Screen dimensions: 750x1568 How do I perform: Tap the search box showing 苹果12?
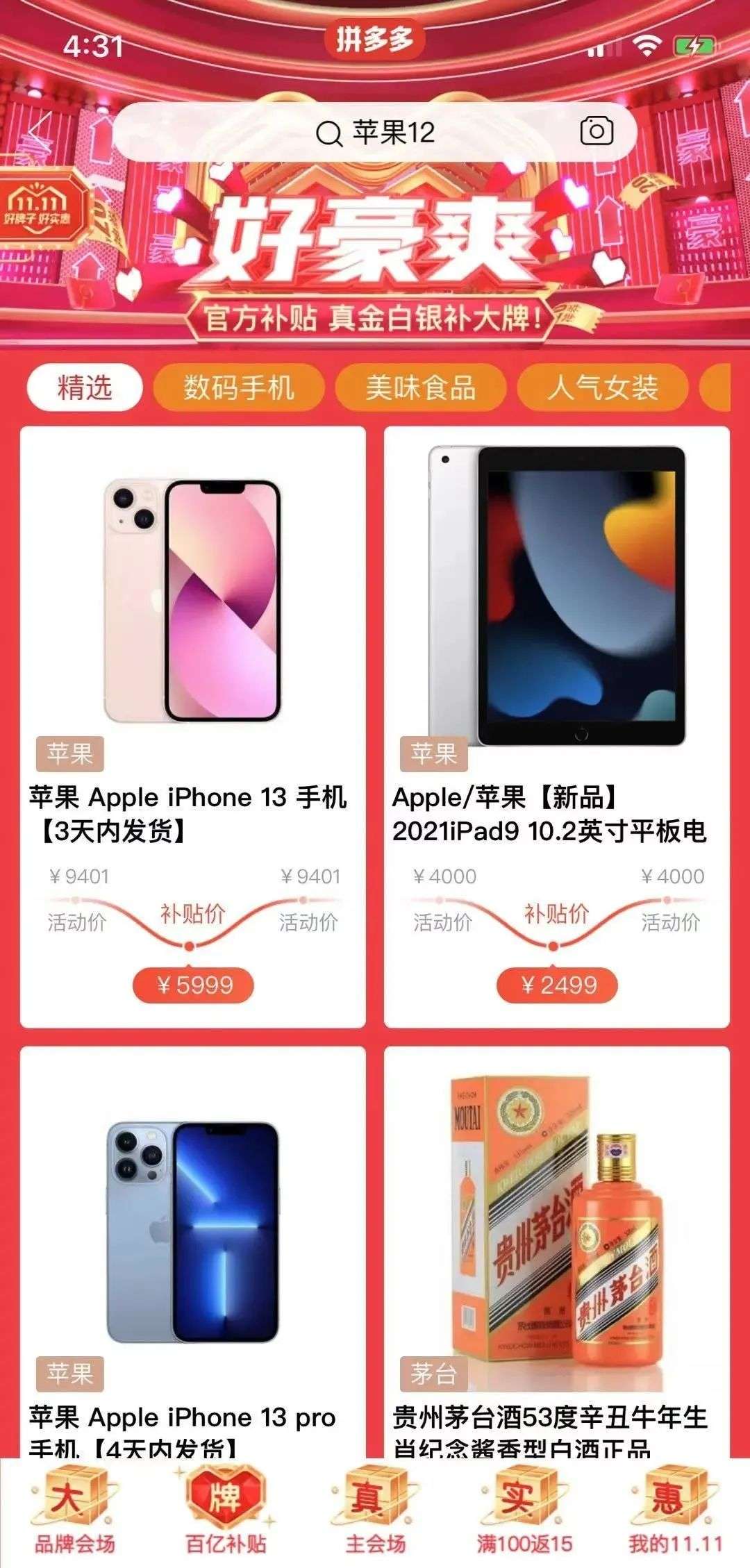375,133
